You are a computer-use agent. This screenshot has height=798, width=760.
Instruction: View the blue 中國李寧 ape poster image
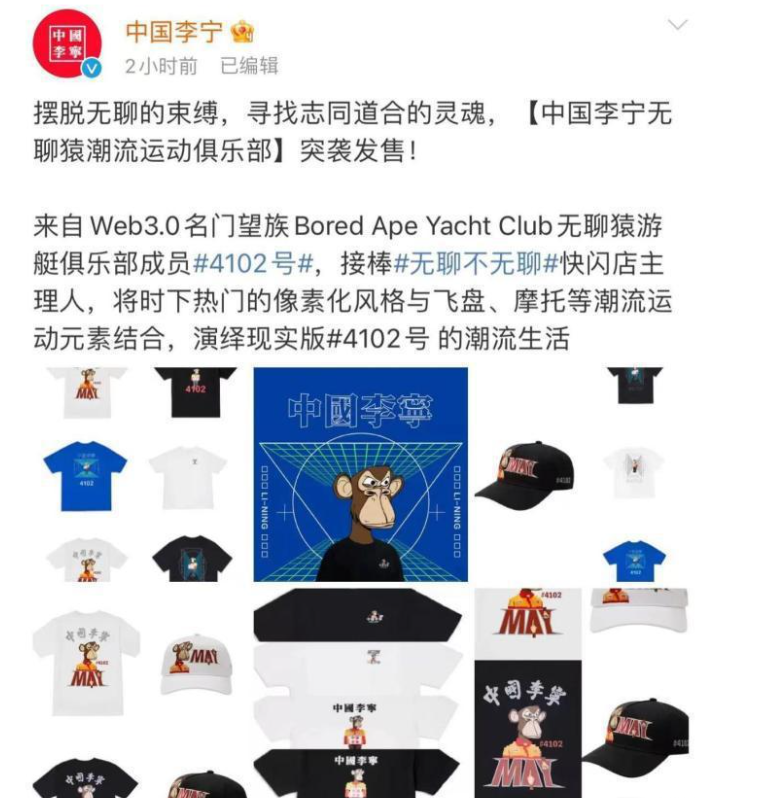coord(359,474)
